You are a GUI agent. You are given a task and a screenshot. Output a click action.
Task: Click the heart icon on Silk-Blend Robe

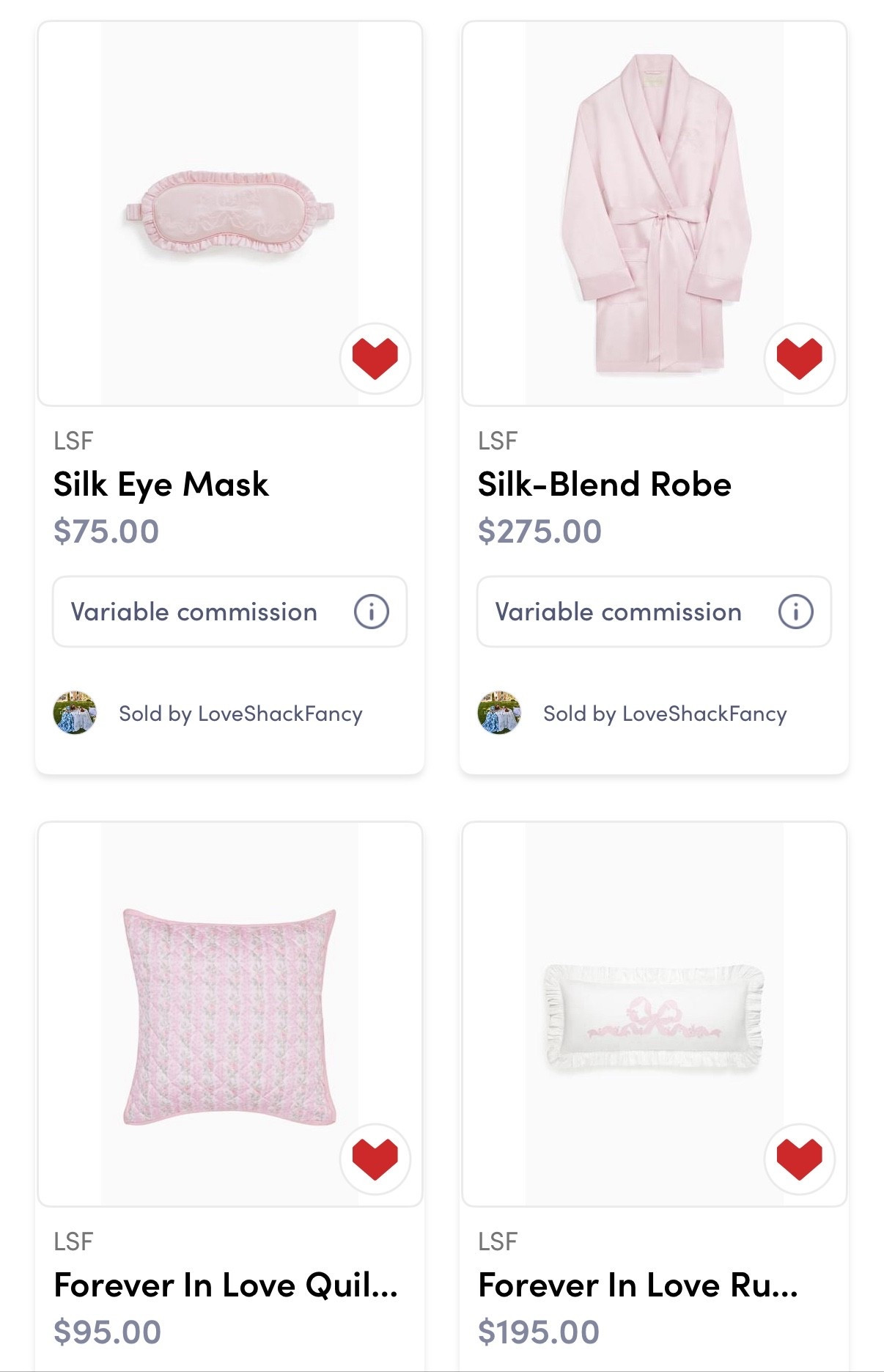[x=800, y=357]
